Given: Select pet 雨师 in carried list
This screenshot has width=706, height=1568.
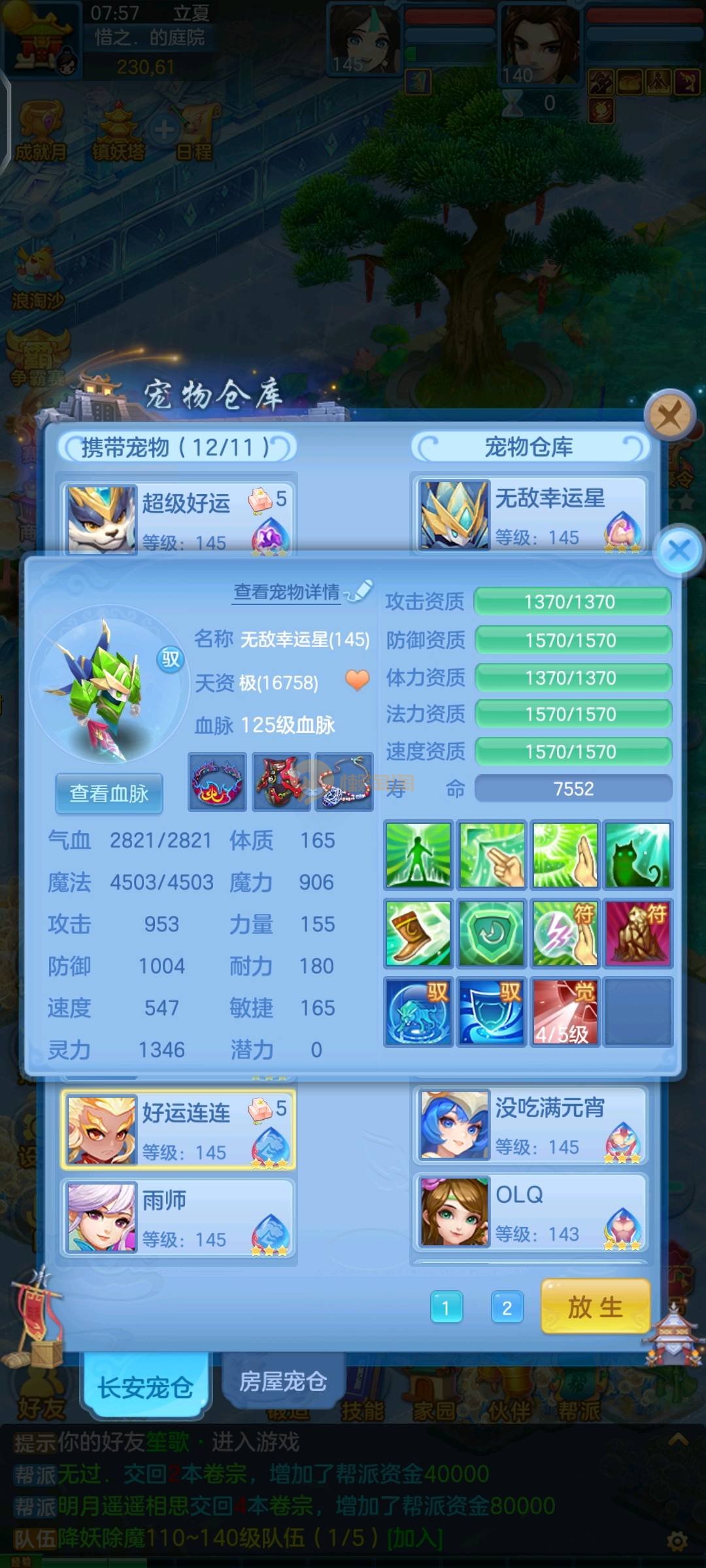Looking at the screenshot, I should 178,1217.
